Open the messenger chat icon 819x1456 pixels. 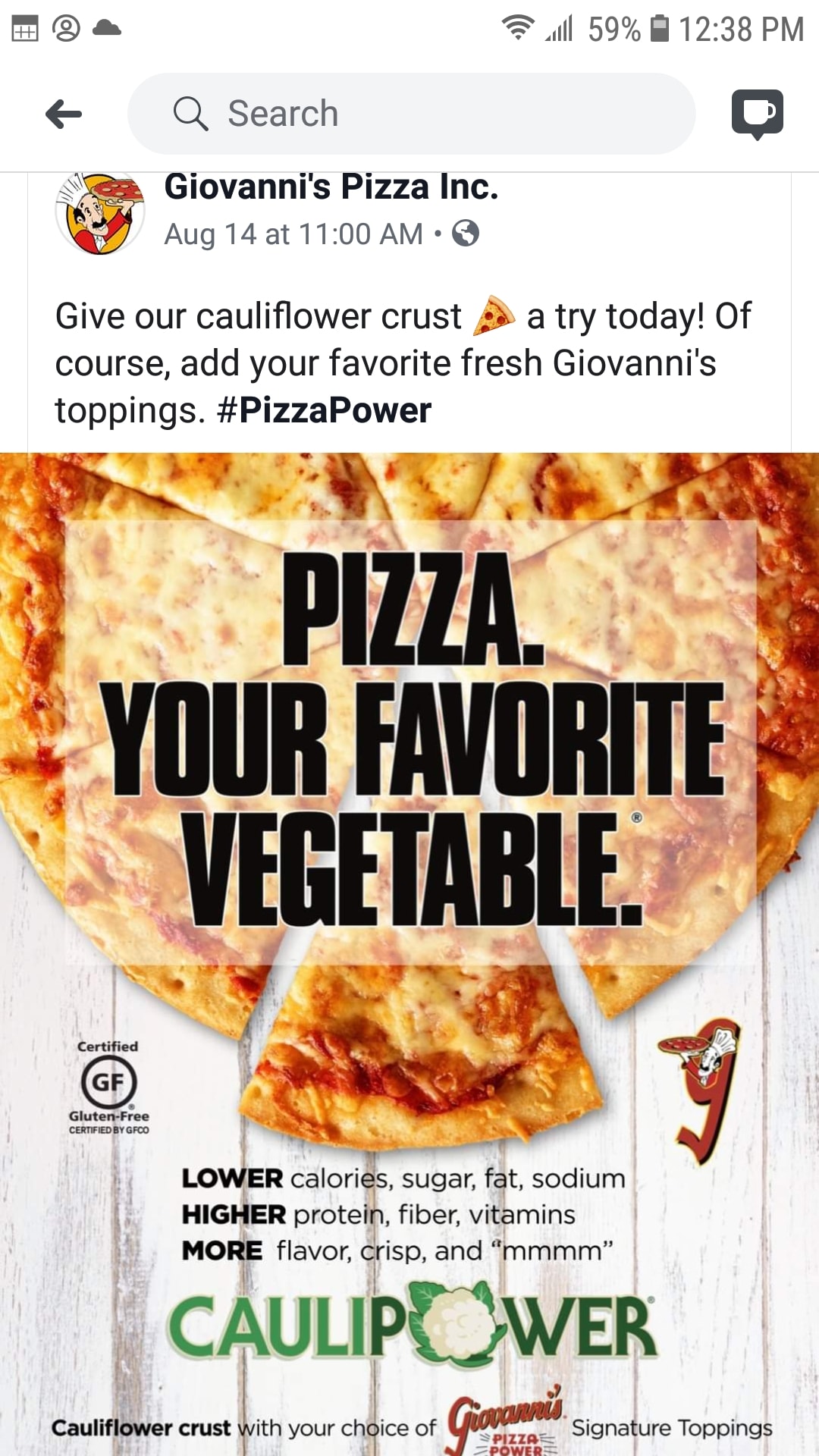click(757, 114)
